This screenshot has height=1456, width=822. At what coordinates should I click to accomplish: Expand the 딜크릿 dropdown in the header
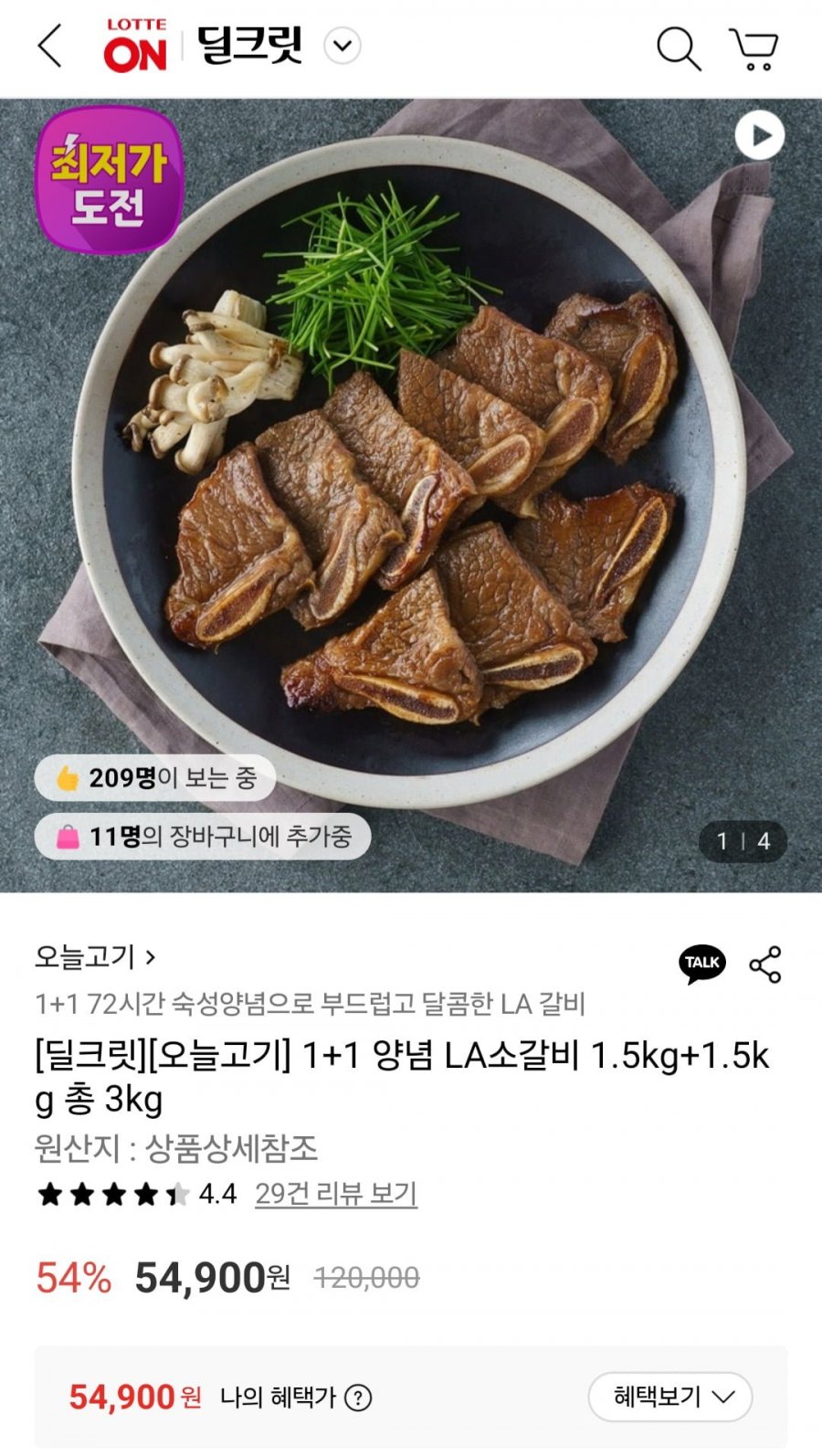pyautogui.click(x=342, y=46)
